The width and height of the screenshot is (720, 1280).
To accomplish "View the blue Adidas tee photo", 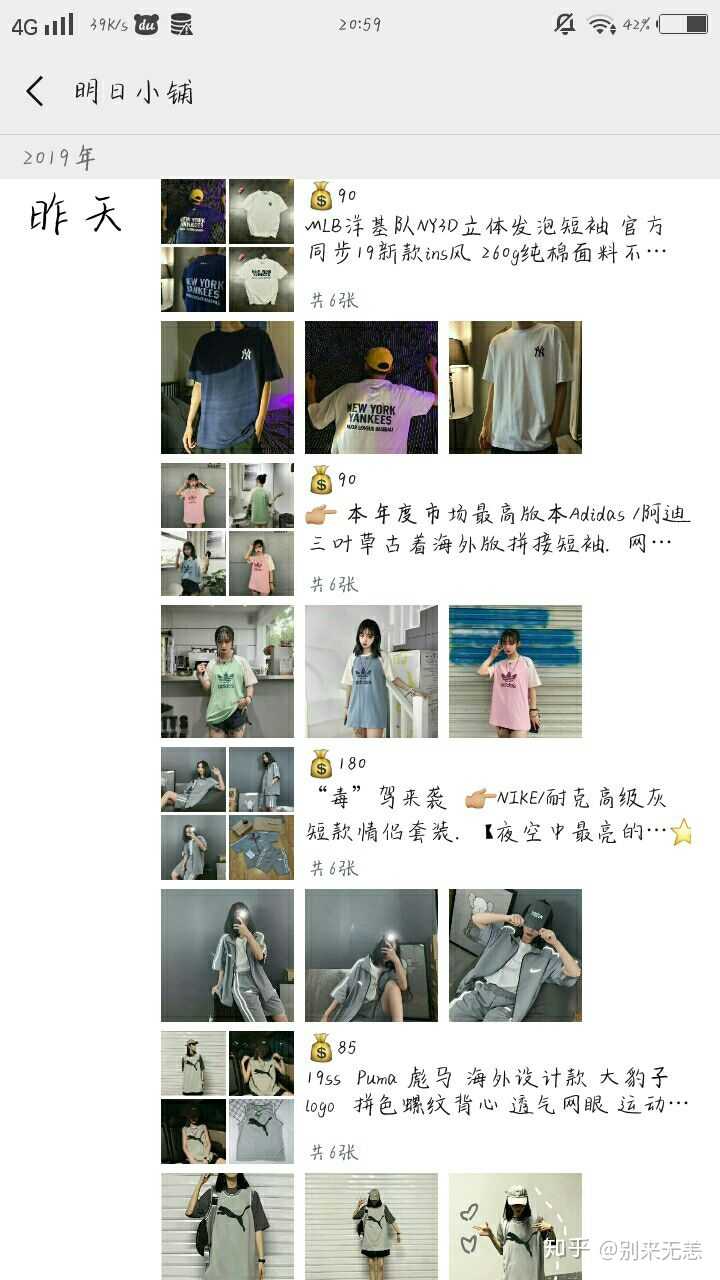I will [371, 671].
